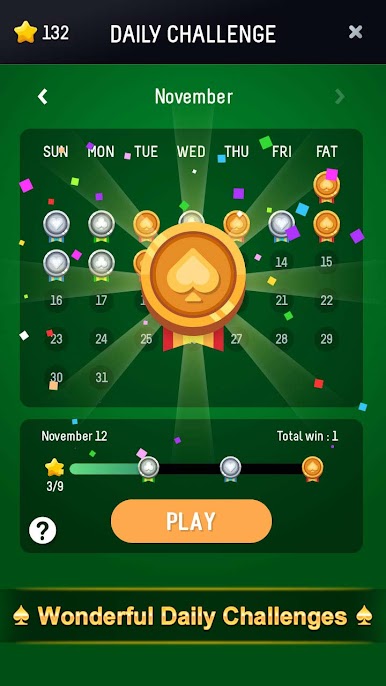Choose day 28 on the calendar

coord(281,339)
